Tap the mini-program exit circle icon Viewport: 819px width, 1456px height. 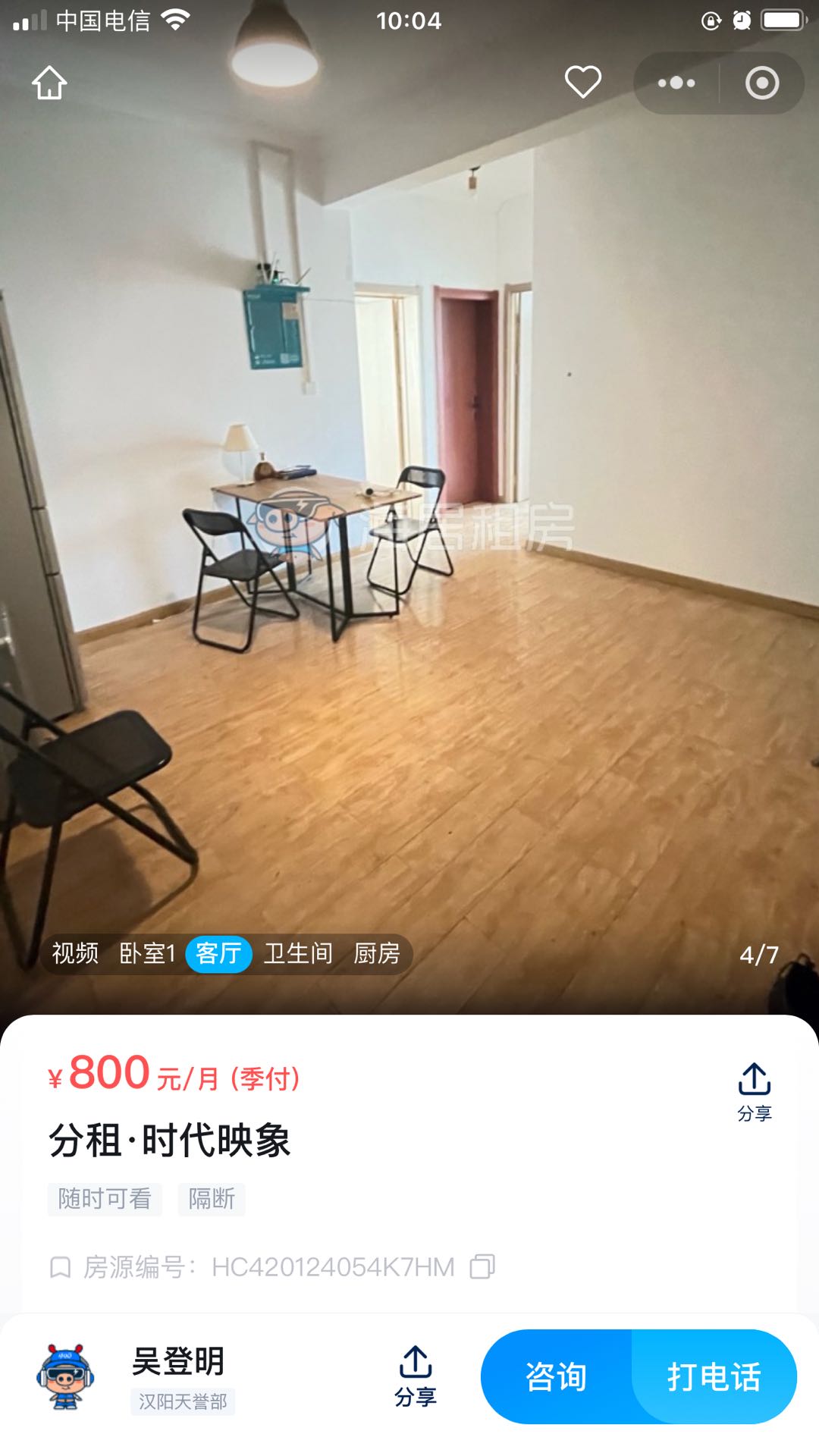pyautogui.click(x=764, y=83)
